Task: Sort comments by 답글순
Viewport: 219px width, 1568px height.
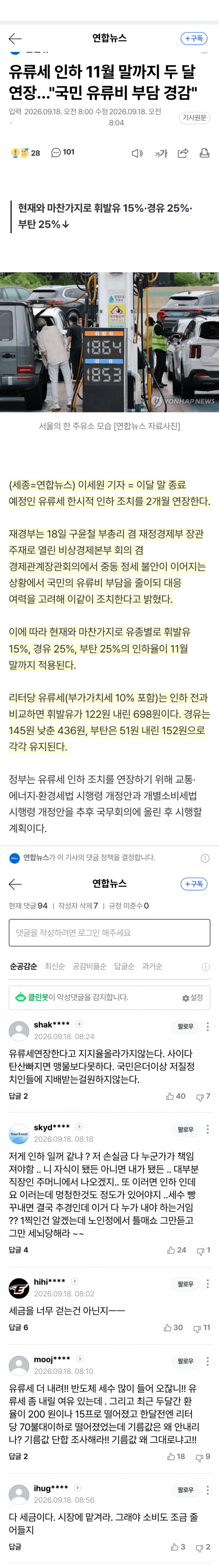Action: pyautogui.click(x=124, y=966)
